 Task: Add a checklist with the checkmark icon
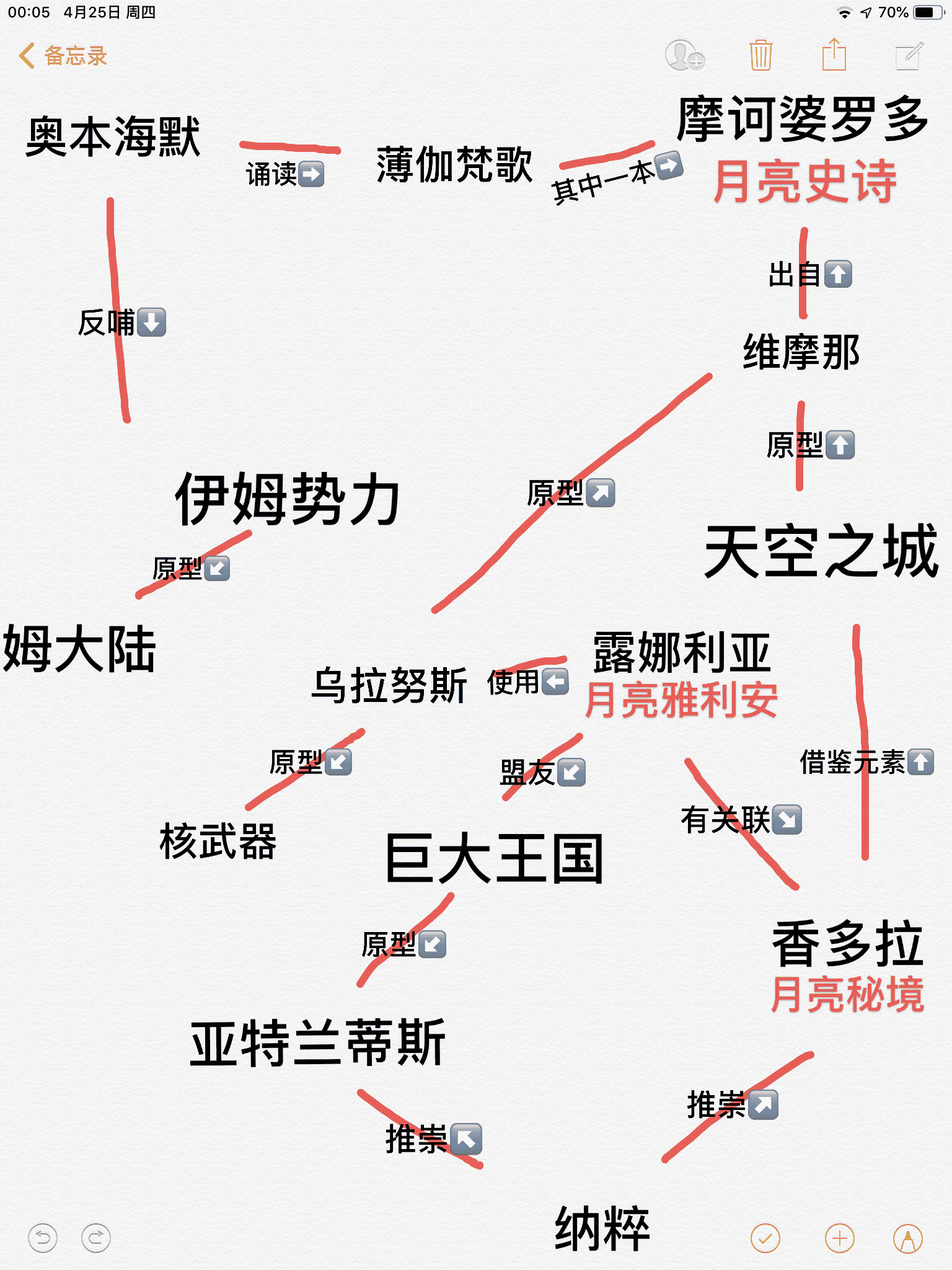point(765,1238)
